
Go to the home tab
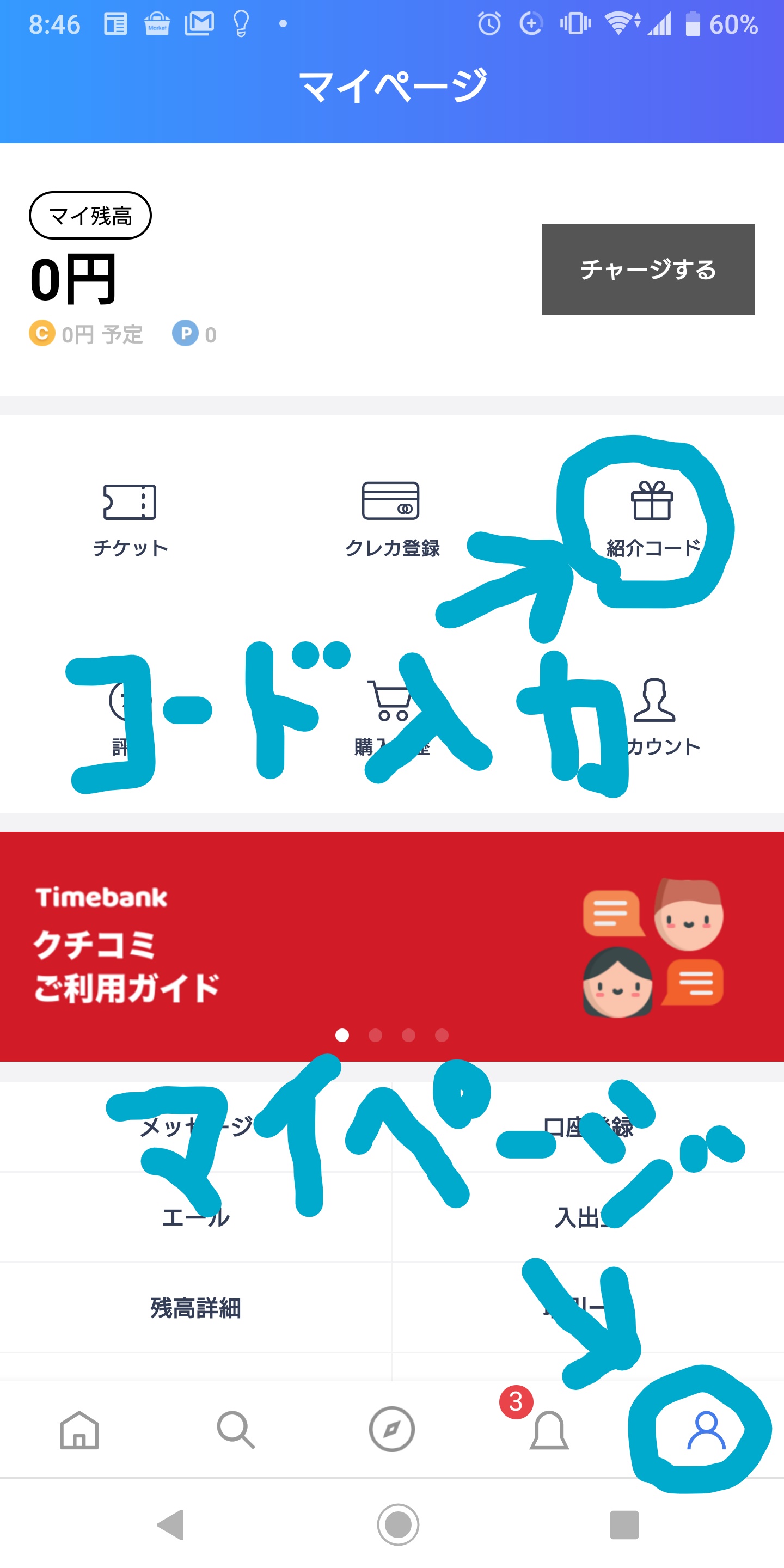79,1429
